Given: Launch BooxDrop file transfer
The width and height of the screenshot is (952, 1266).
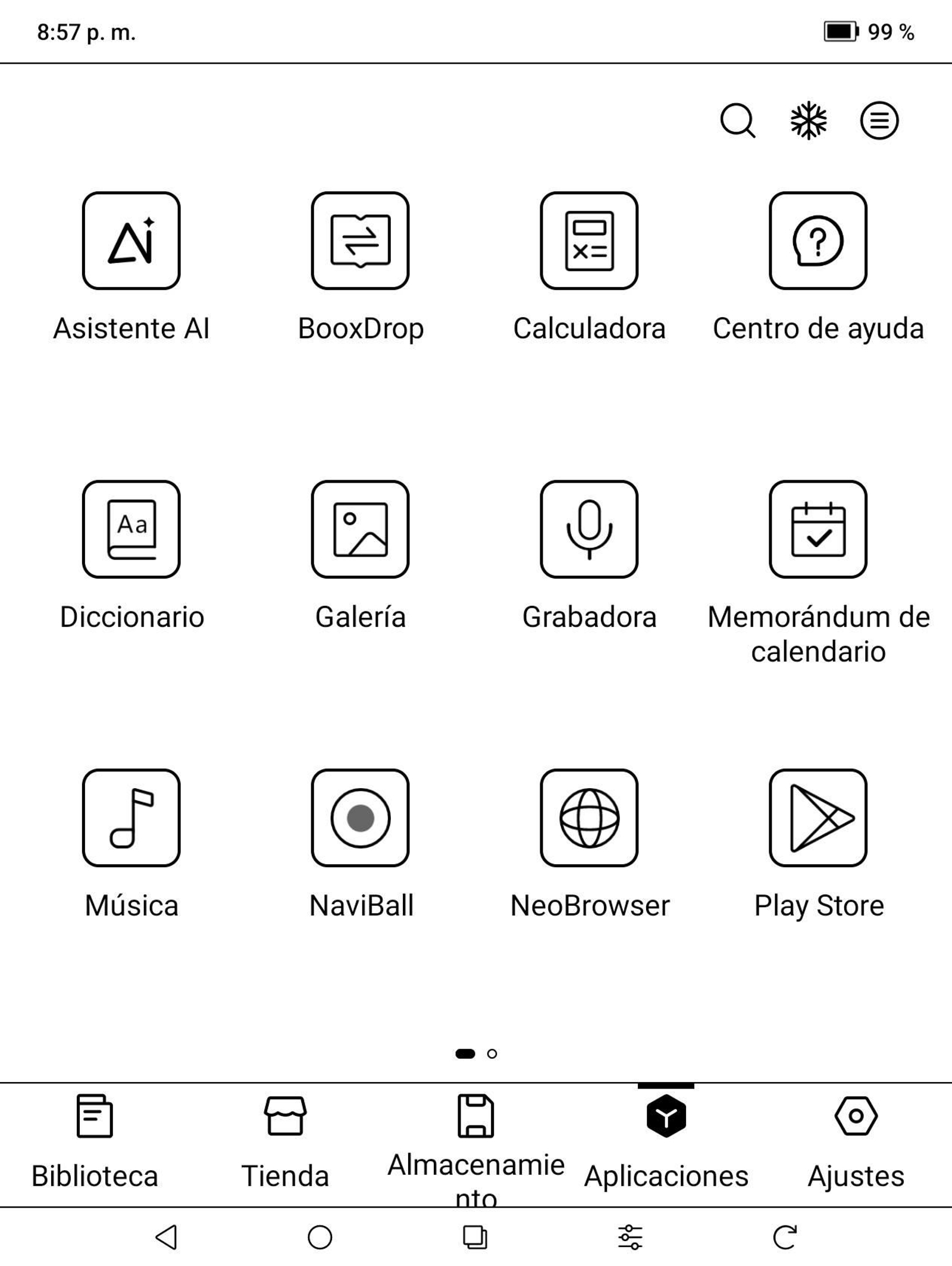Looking at the screenshot, I should [361, 240].
